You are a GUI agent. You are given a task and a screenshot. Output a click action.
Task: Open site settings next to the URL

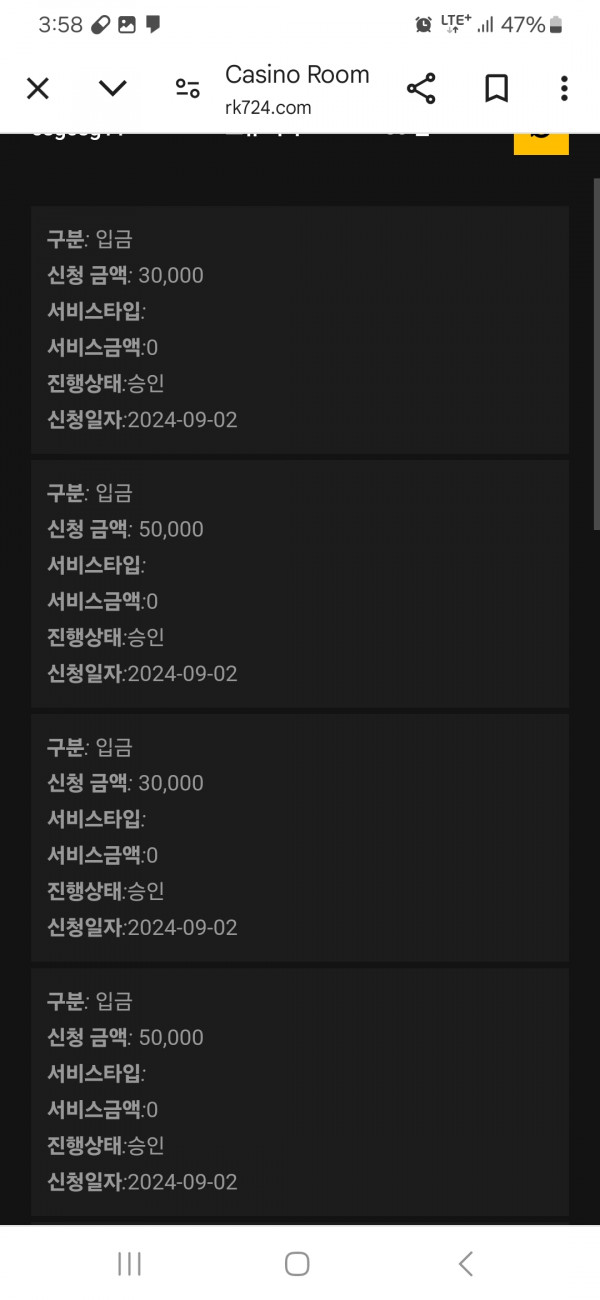pyautogui.click(x=187, y=89)
